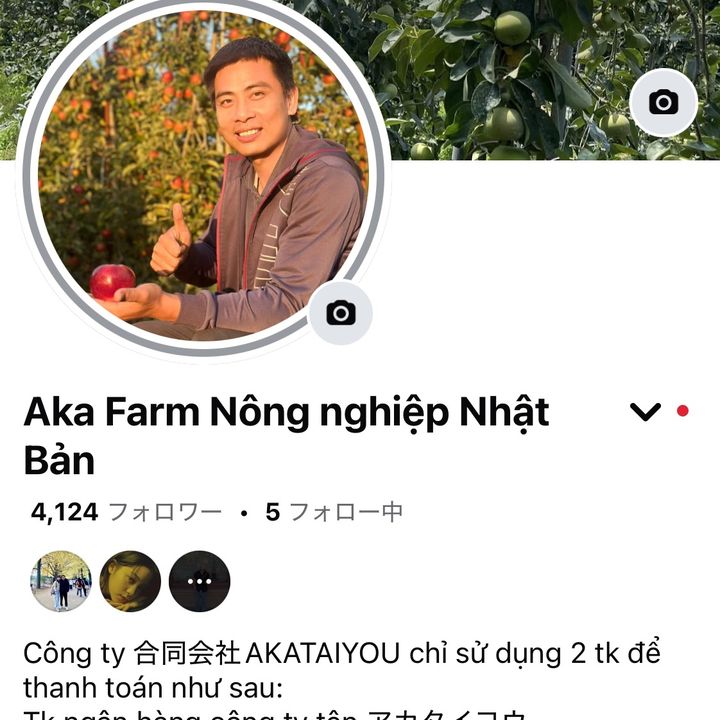720x720 pixels.
Task: View the 4,124 followers list
Action: pyautogui.click(x=126, y=513)
